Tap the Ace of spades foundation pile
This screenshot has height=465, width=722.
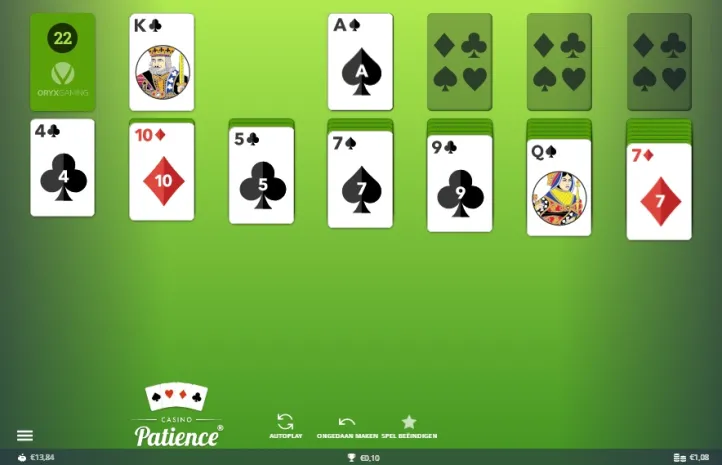360,62
